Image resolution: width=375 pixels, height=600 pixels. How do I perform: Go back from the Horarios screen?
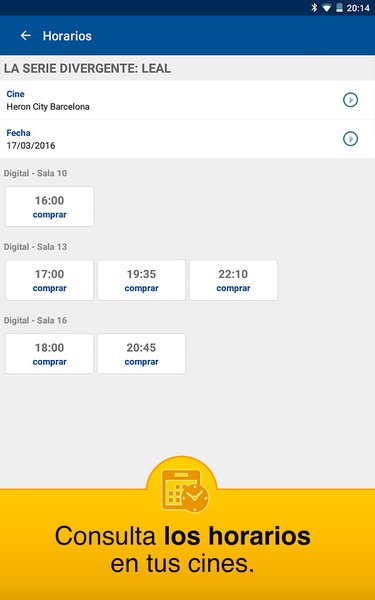point(26,36)
